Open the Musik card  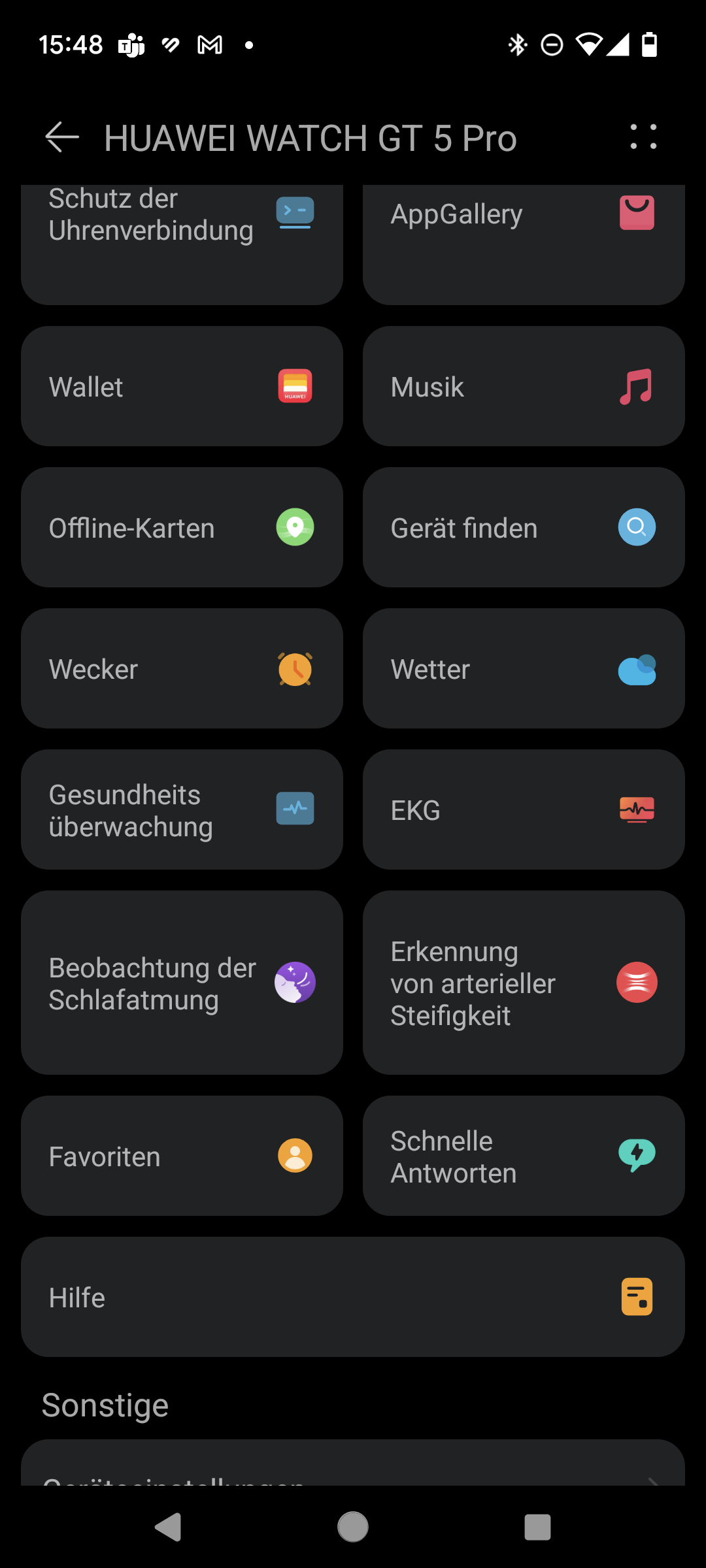[x=524, y=386]
